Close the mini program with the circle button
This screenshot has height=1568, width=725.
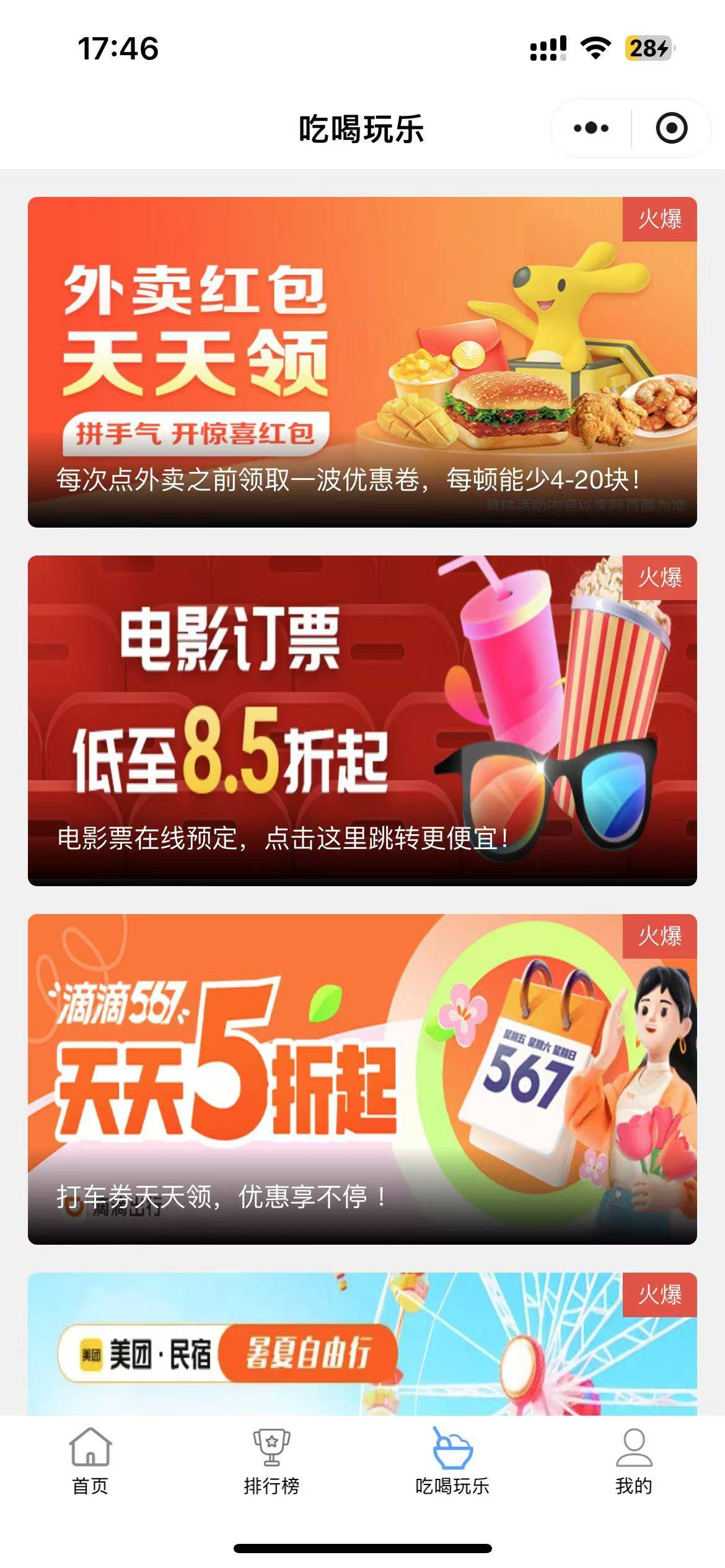[671, 128]
